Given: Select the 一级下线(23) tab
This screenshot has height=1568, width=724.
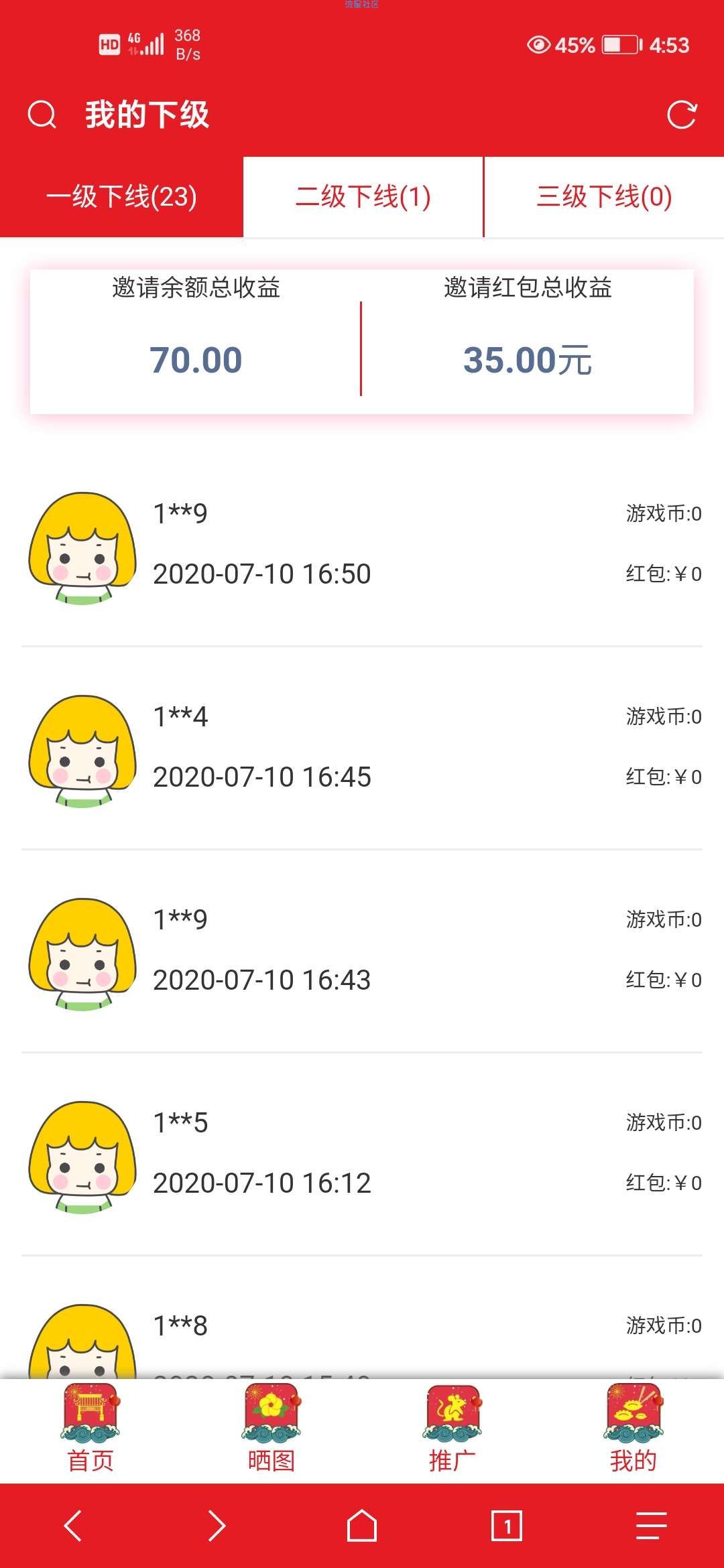Looking at the screenshot, I should point(121,197).
